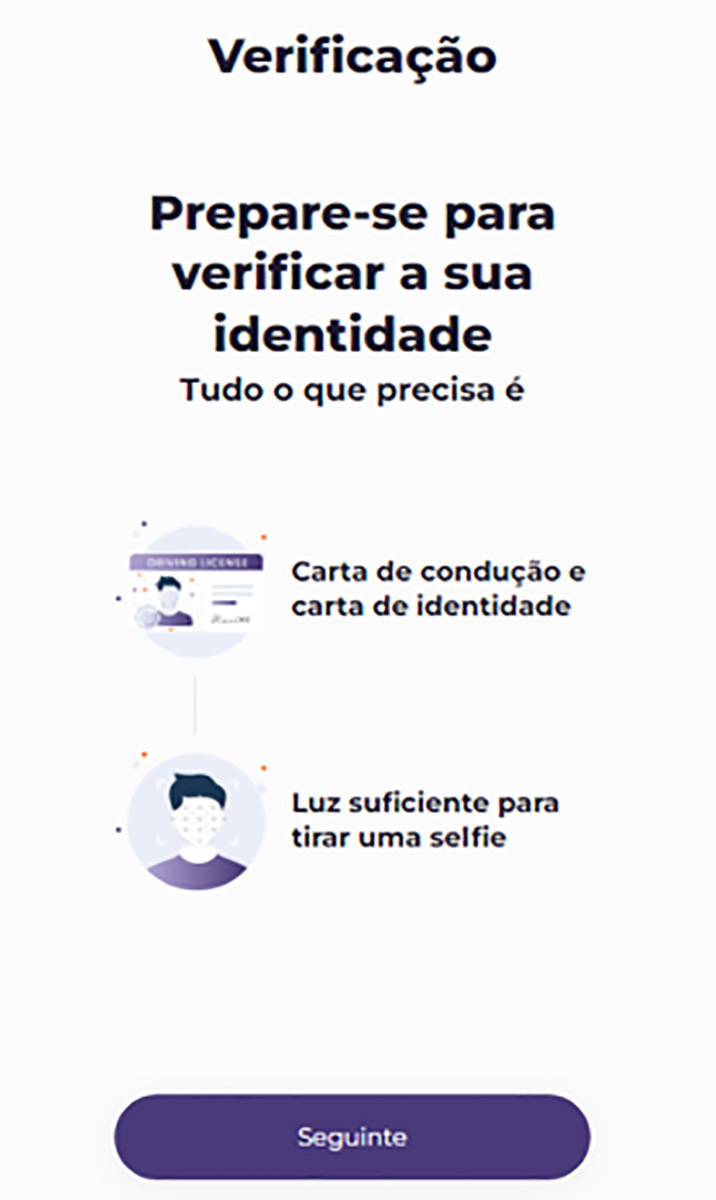This screenshot has height=1200, width=716.
Task: Tap the Seguinte button to continue
Action: [352, 1137]
